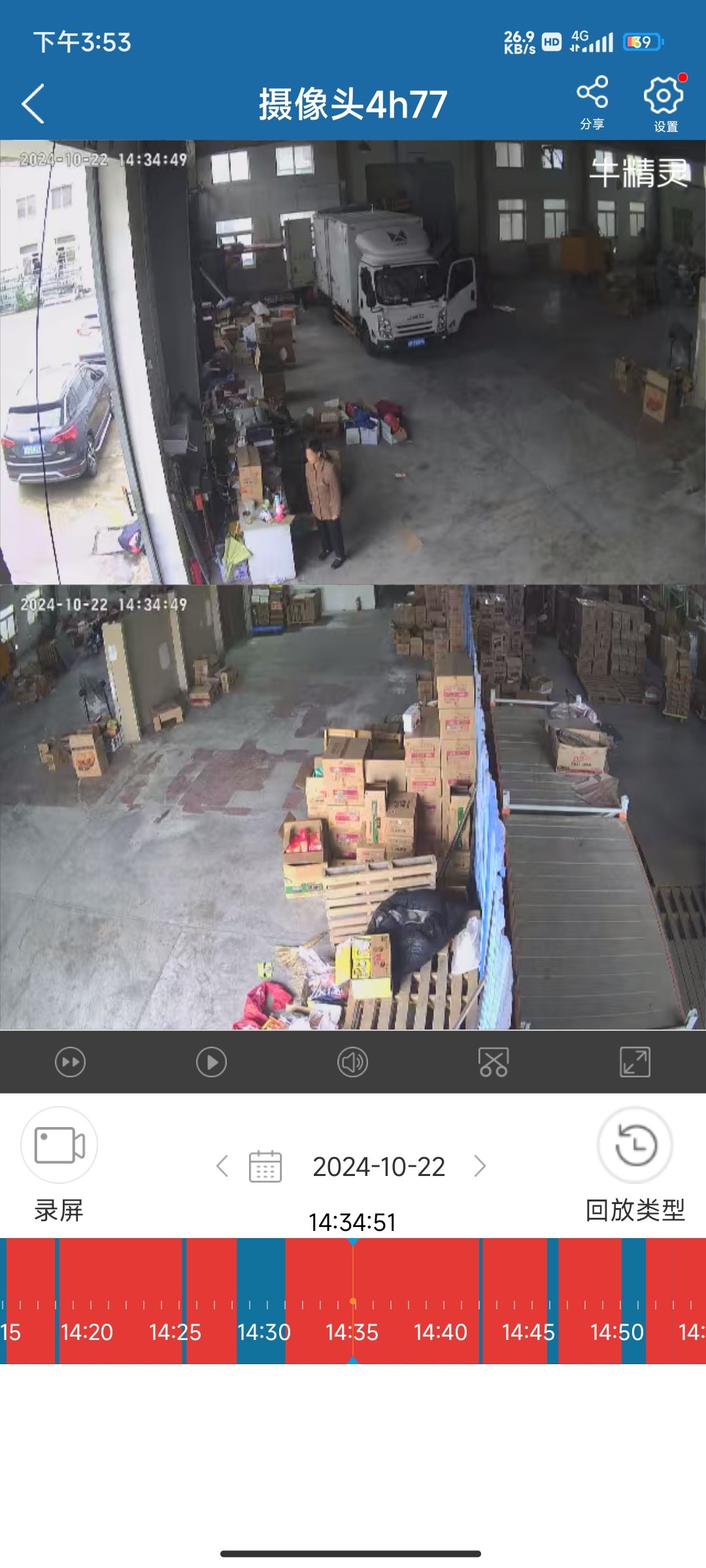
Task: Expand video to fullscreen
Action: click(635, 1062)
